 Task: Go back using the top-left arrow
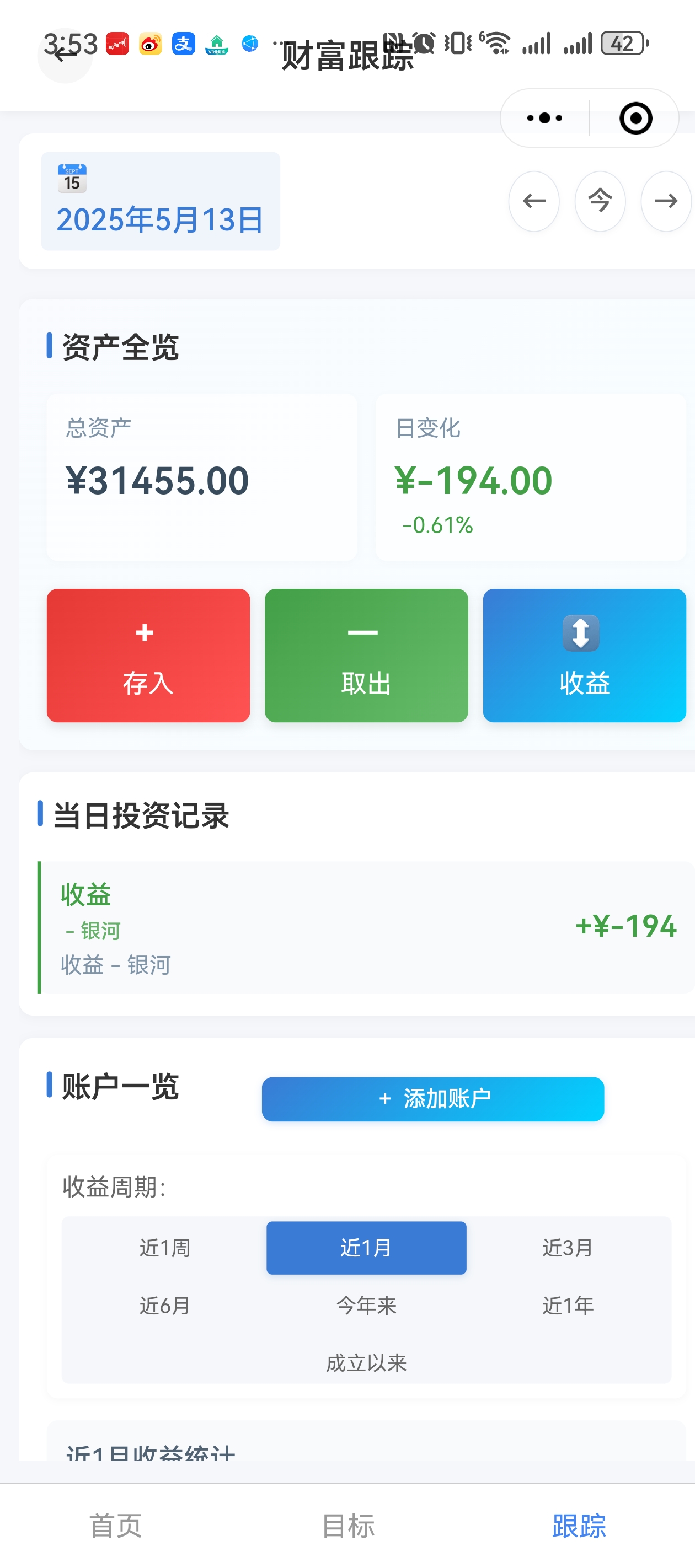pos(65,55)
